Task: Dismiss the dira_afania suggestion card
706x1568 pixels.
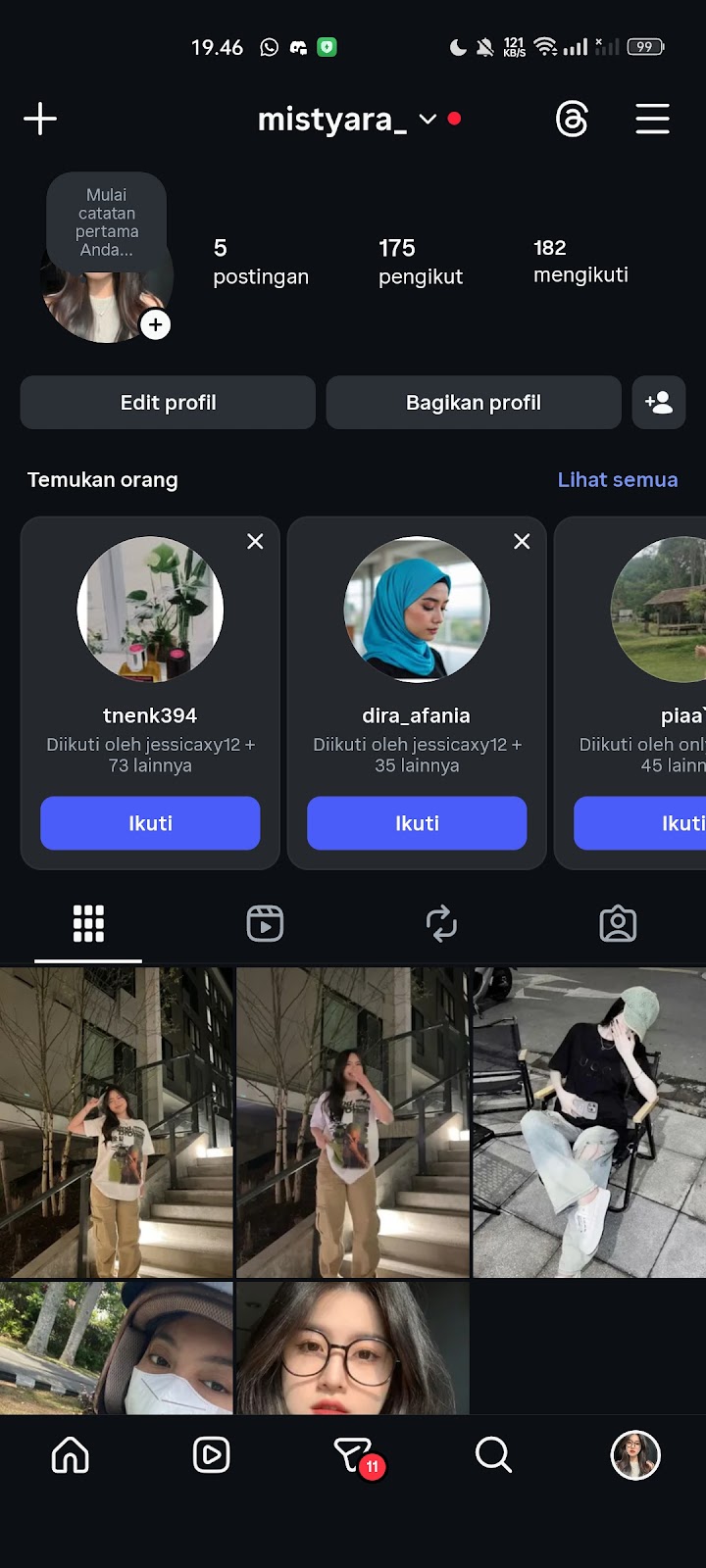Action: click(522, 541)
